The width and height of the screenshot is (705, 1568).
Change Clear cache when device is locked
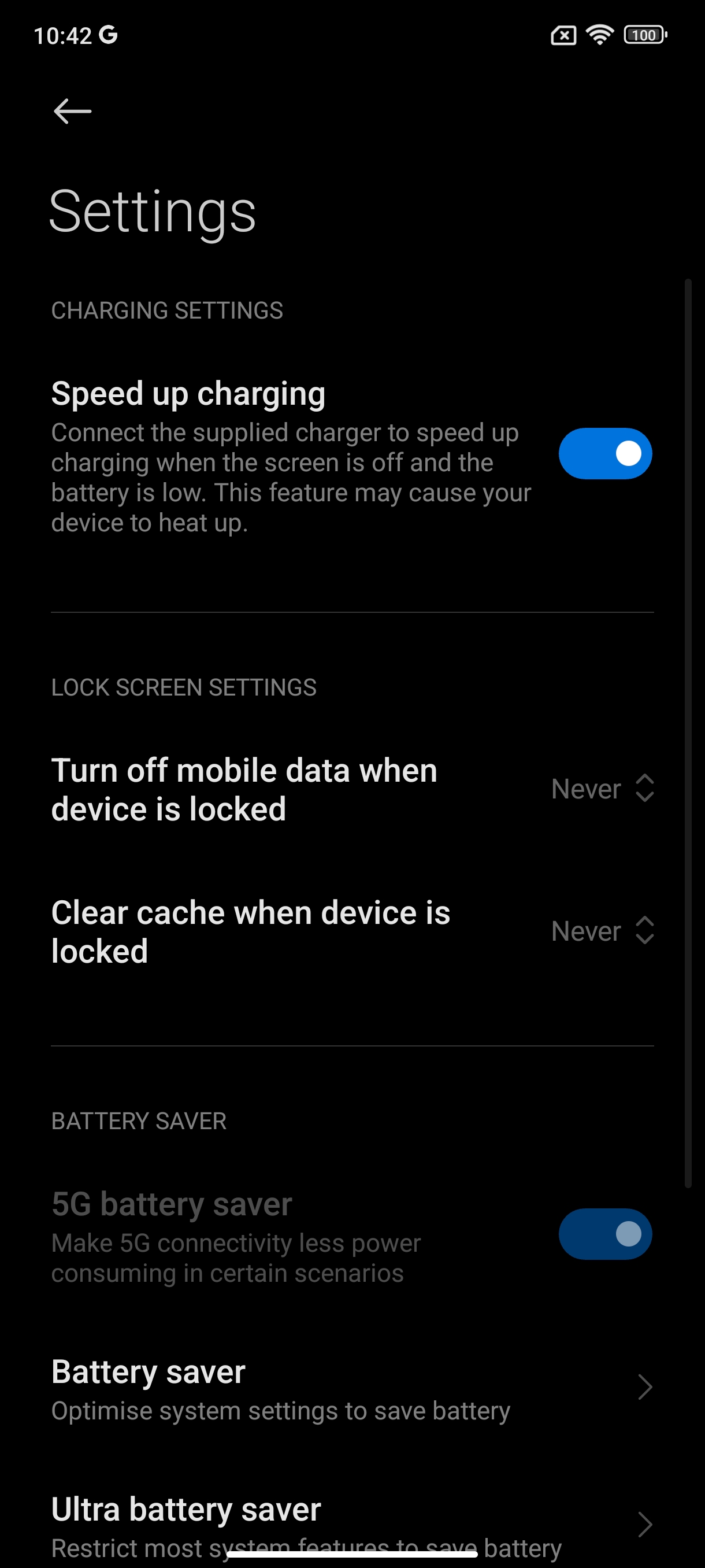pos(352,931)
